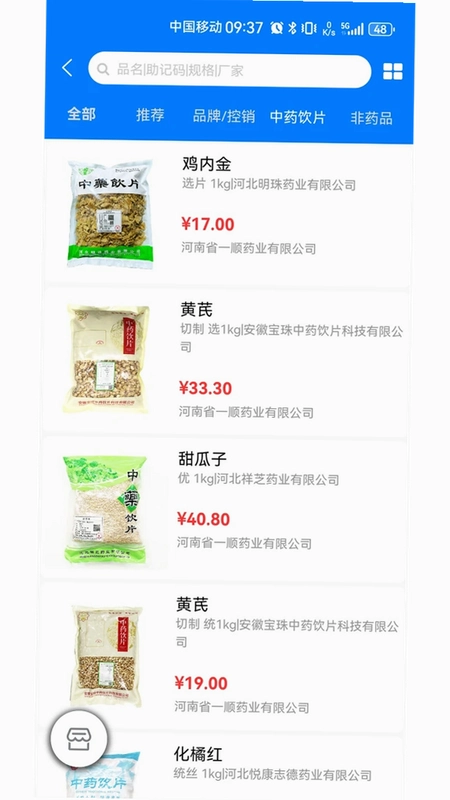This screenshot has height=800, width=450.
Task: Open the 黄芪 product priced ¥33.30
Action: click(226, 363)
